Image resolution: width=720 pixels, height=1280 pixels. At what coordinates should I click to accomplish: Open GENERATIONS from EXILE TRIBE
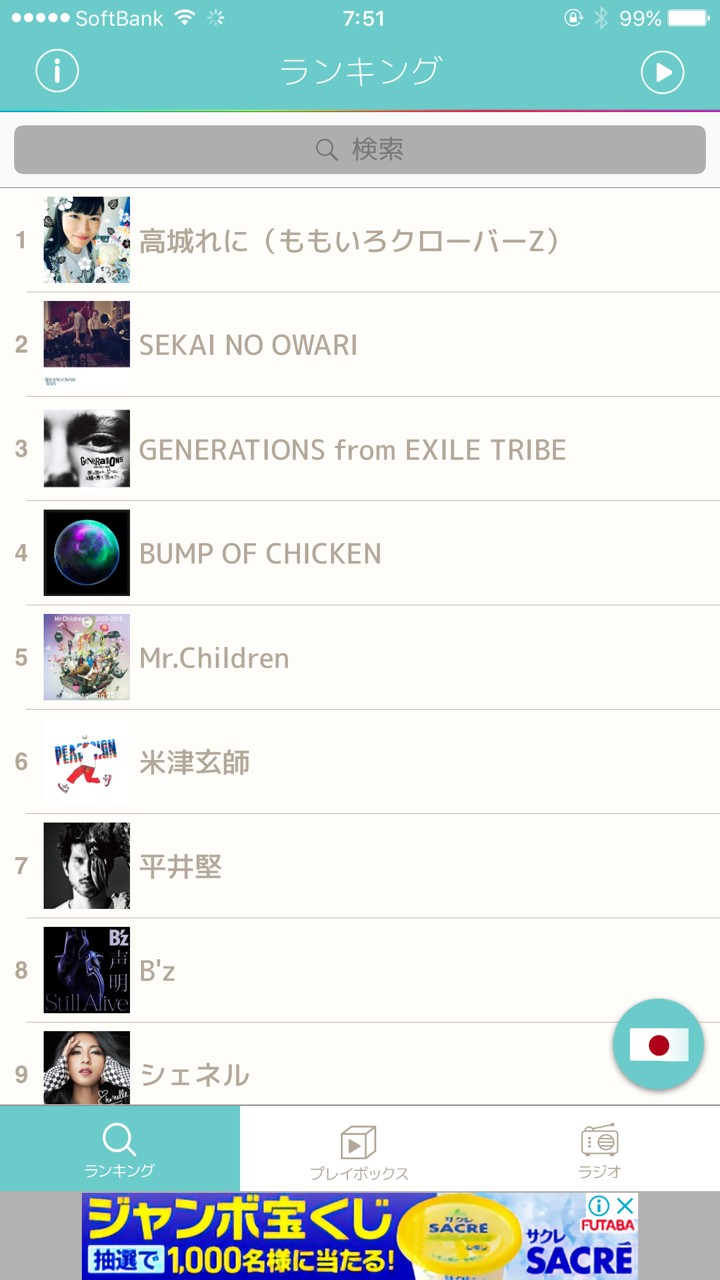(x=352, y=450)
